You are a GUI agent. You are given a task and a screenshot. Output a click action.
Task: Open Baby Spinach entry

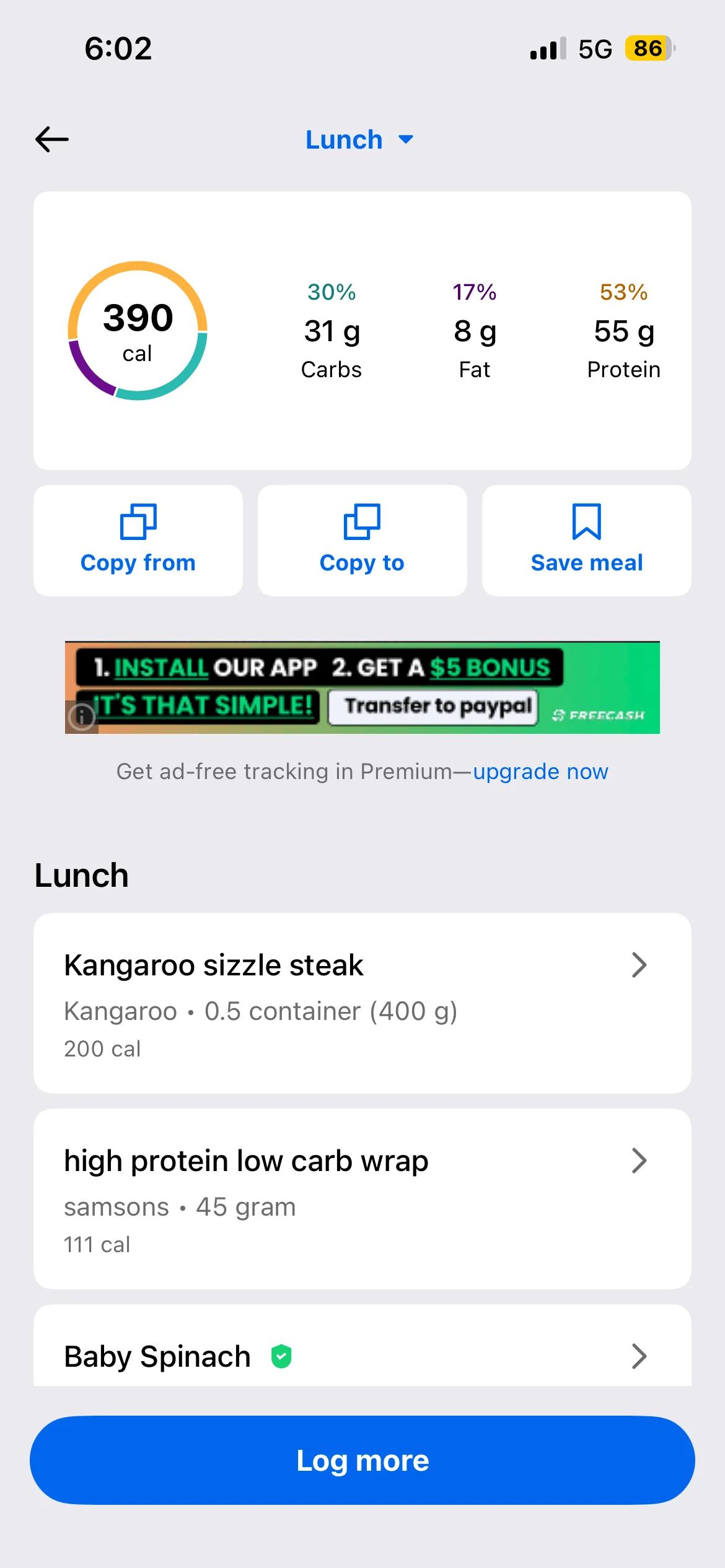coord(362,1355)
